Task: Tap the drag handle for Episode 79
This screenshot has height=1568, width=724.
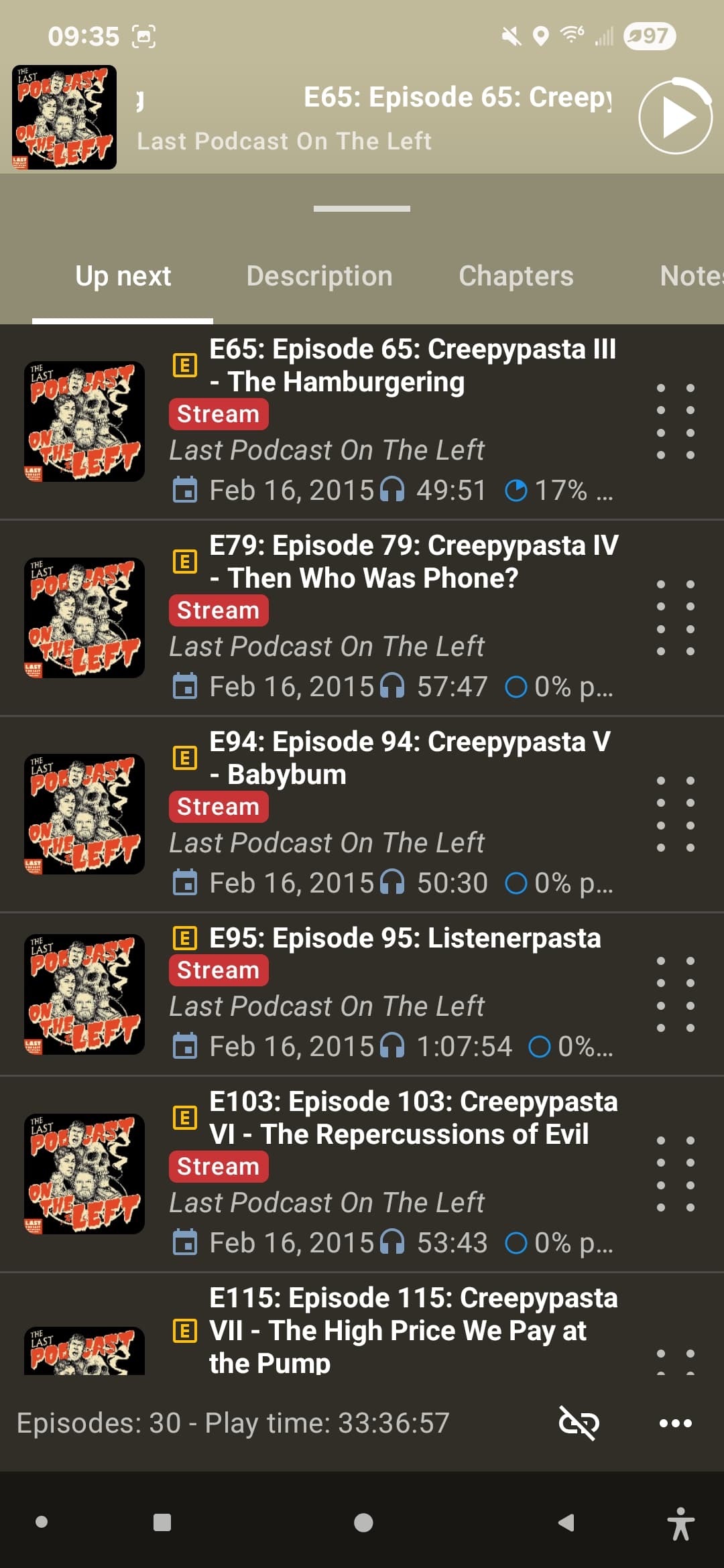Action: 675,618
